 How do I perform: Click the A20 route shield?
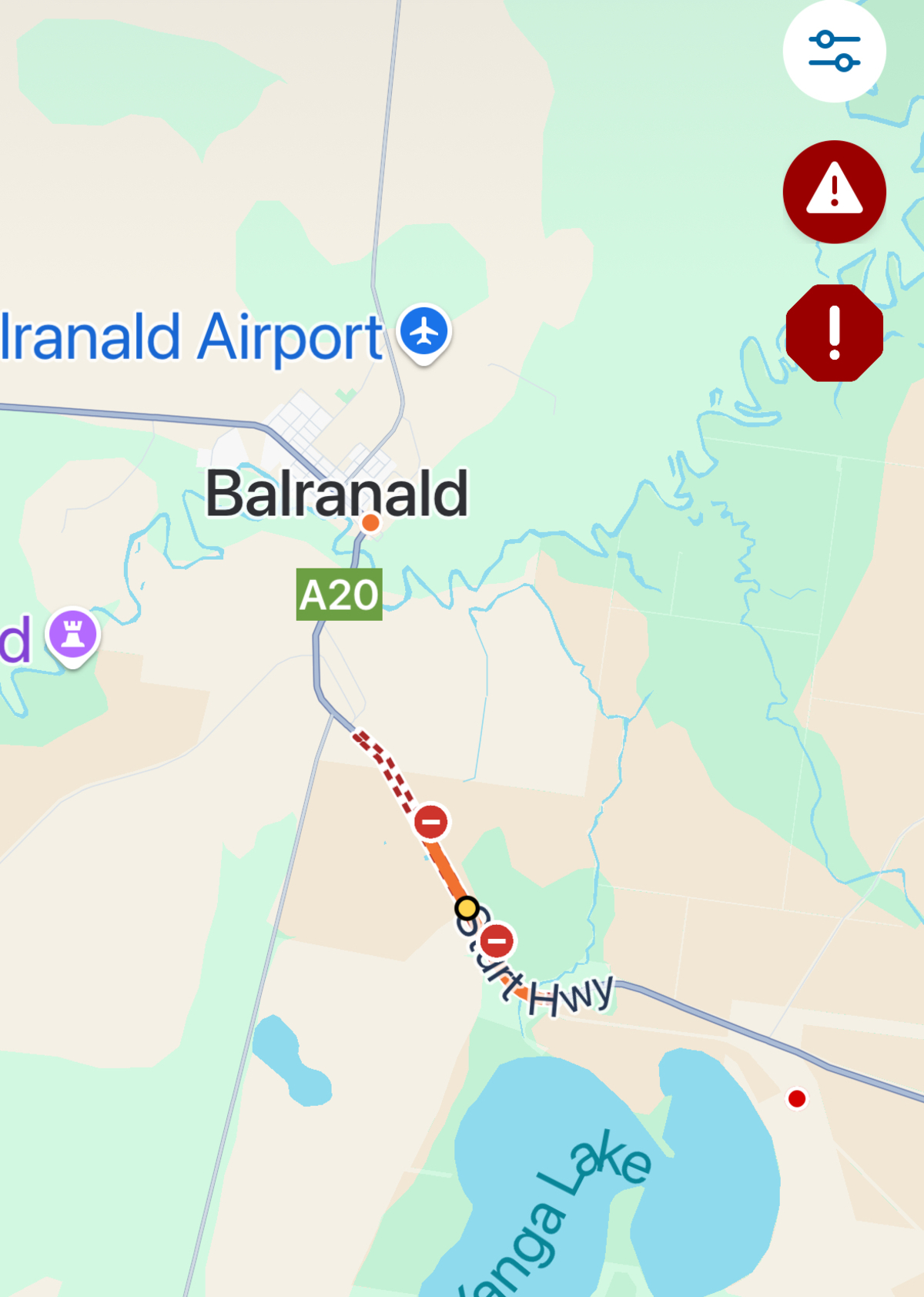click(x=340, y=593)
